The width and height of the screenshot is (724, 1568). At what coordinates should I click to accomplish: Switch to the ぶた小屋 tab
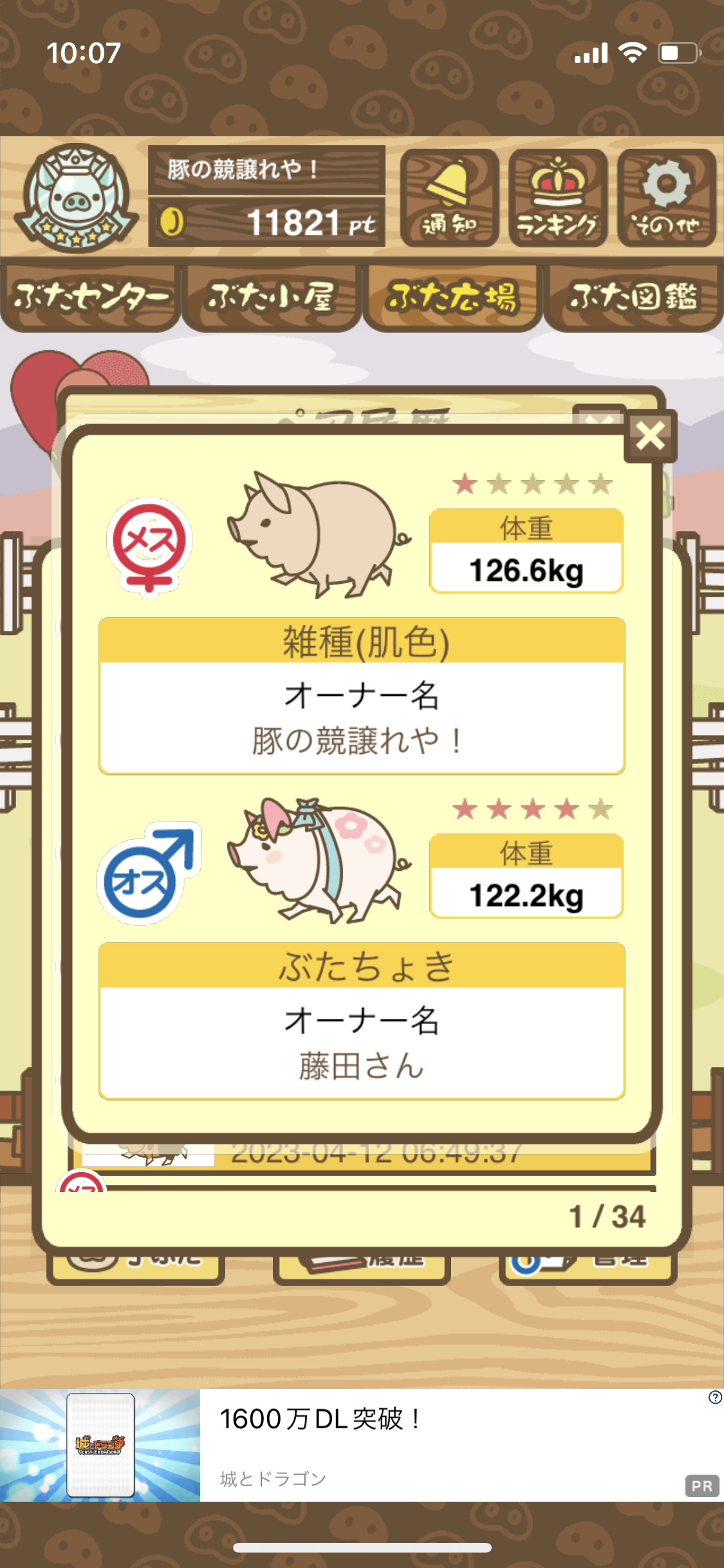click(271, 297)
